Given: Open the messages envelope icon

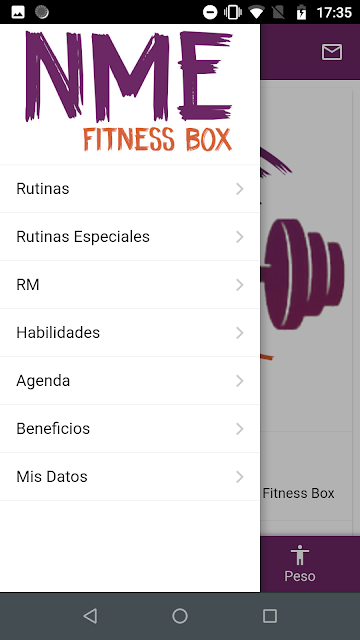Looking at the screenshot, I should click(x=331, y=52).
